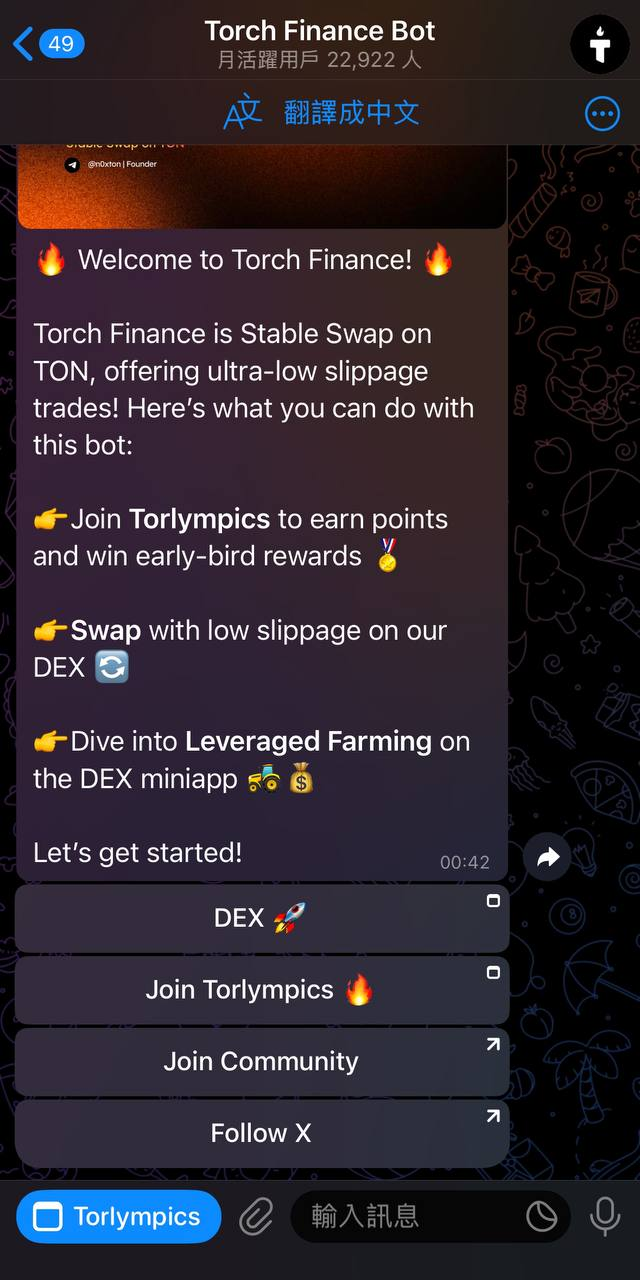640x1280 pixels.
Task: Tap Join Torlympics button
Action: [261, 990]
